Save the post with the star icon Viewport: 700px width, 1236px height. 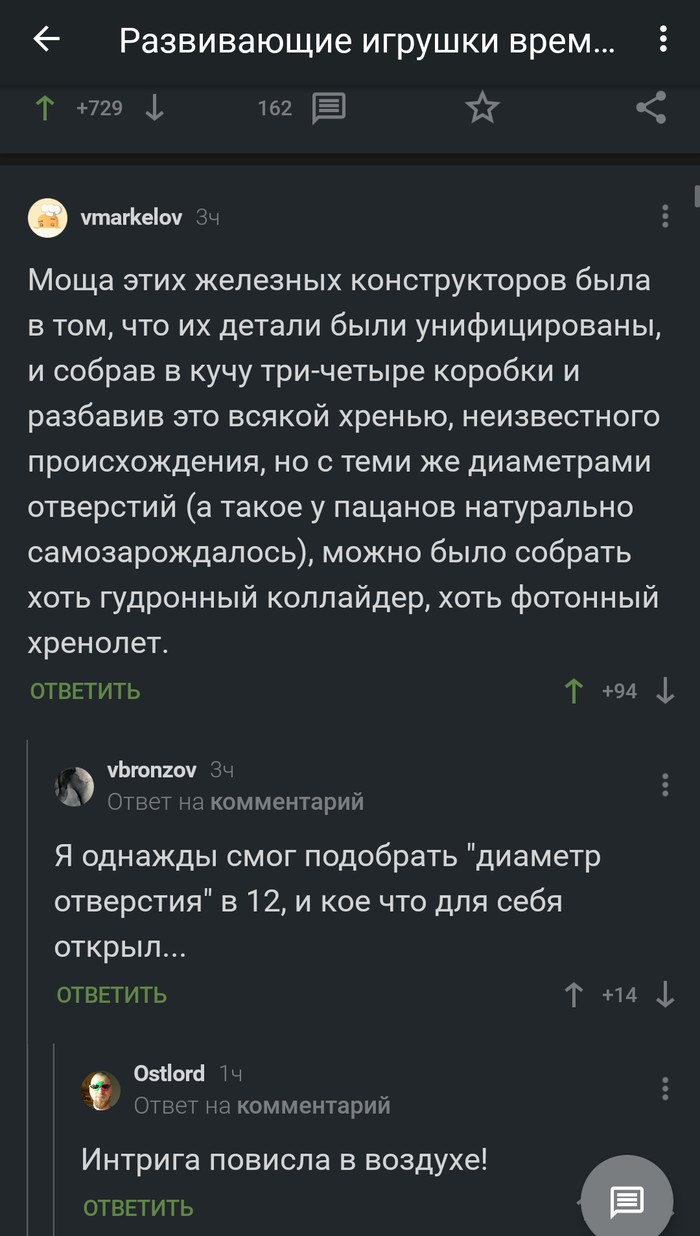(482, 108)
